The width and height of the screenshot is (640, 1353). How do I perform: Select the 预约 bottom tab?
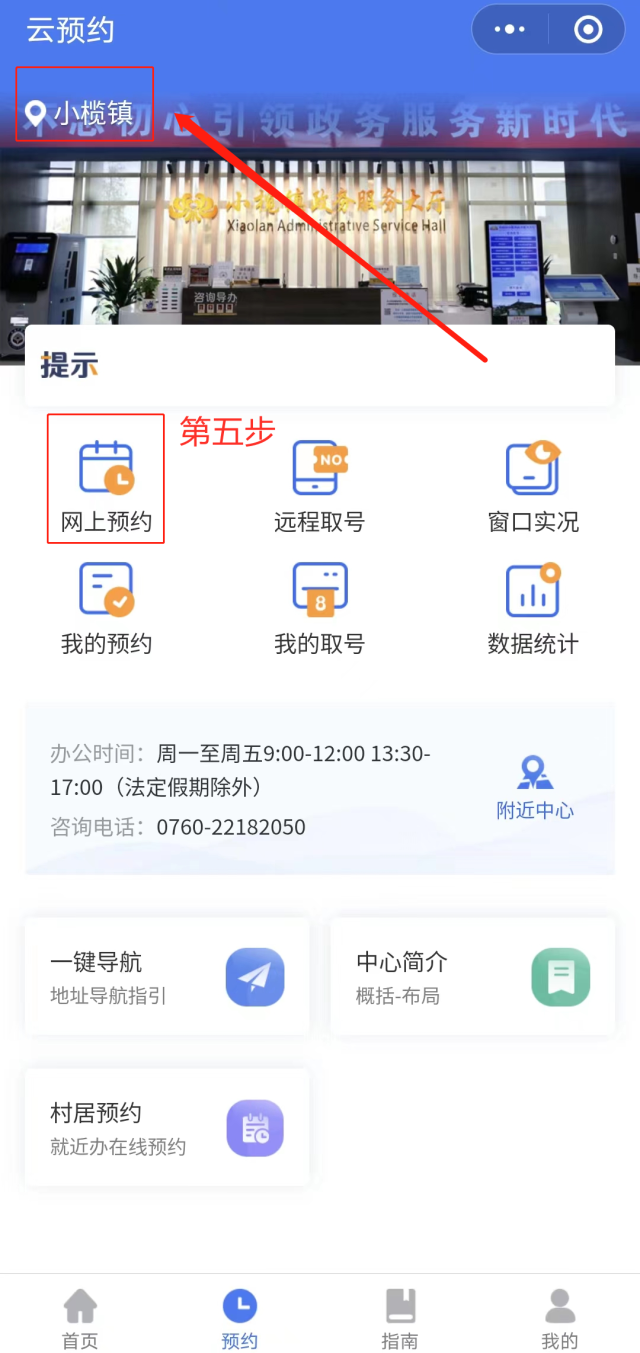pos(240,1318)
